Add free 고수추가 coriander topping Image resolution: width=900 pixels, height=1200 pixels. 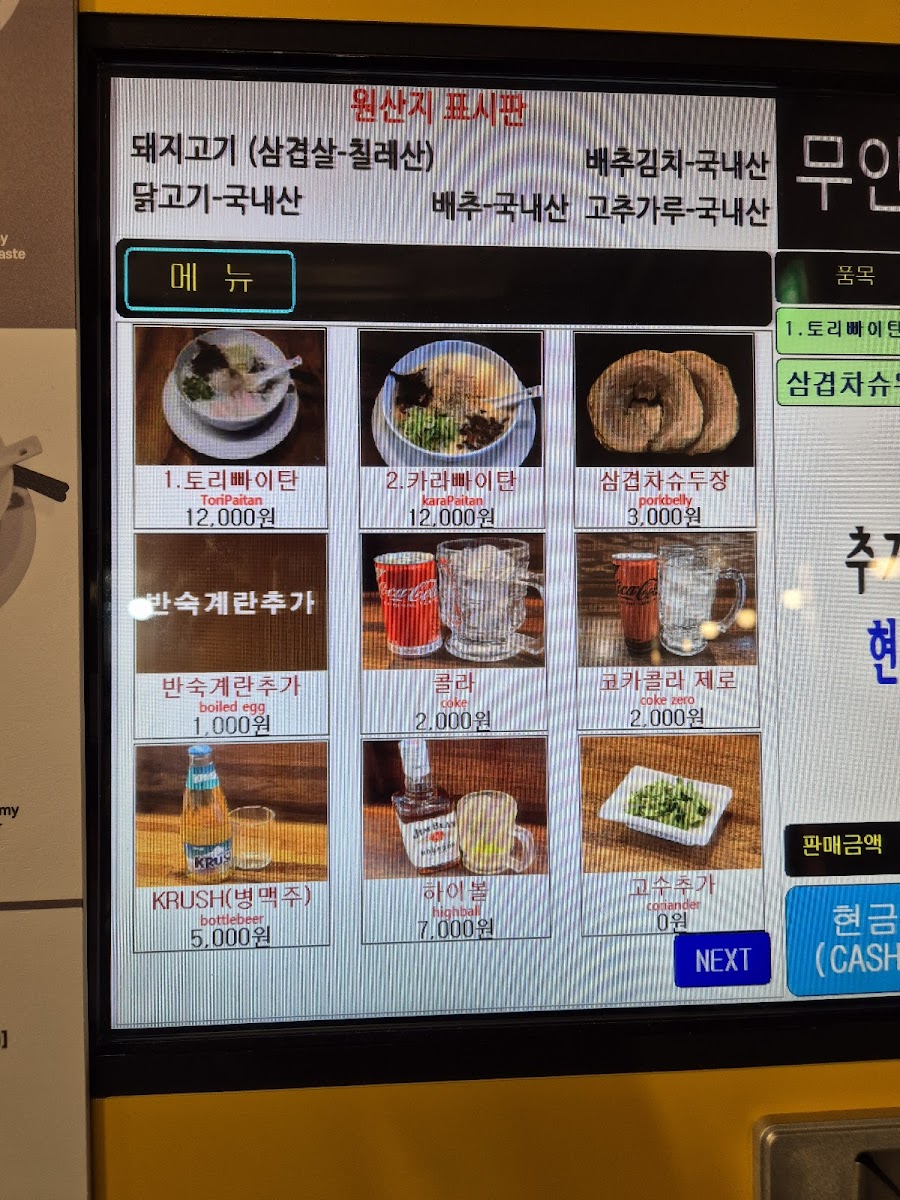click(x=670, y=833)
